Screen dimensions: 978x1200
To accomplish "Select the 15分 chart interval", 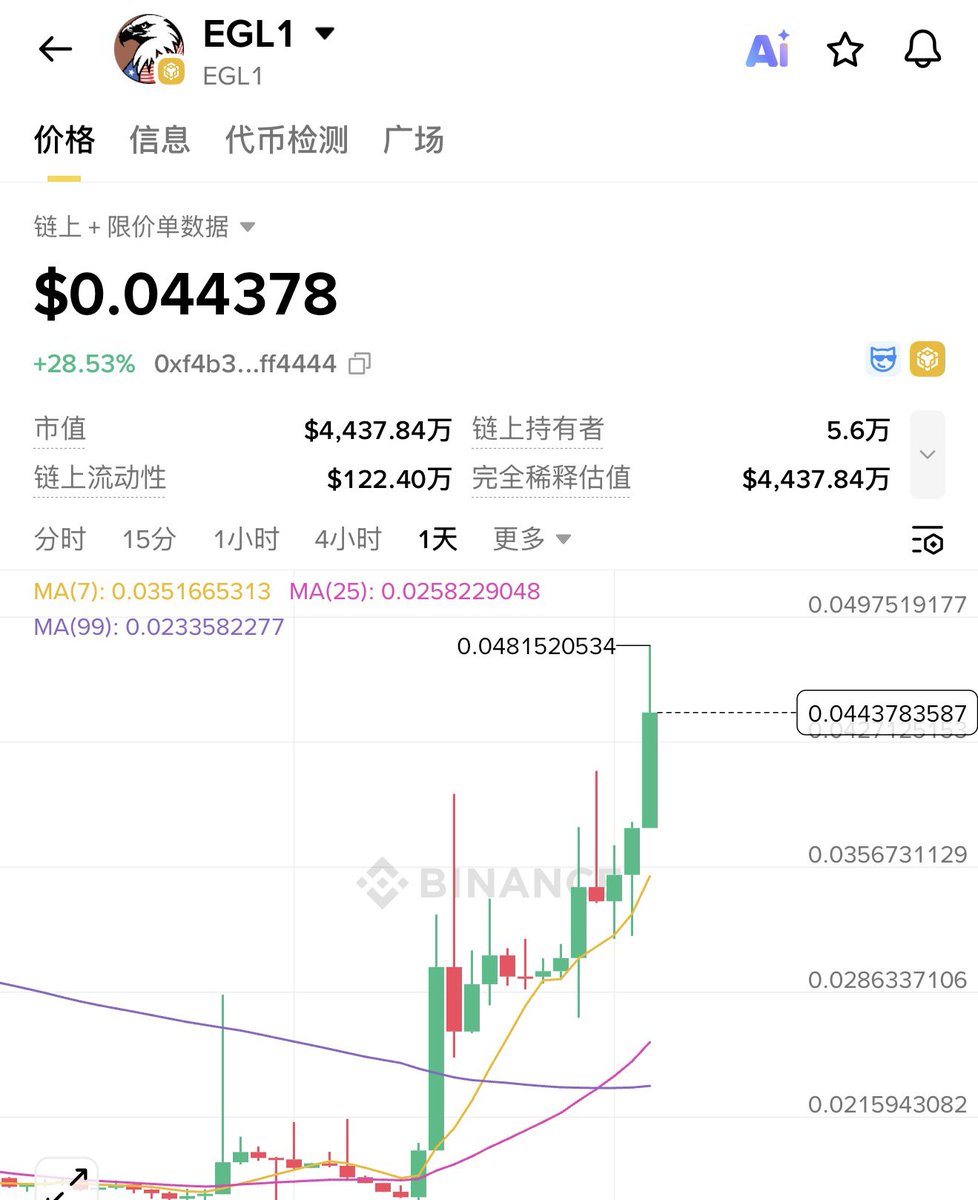I will 149,540.
